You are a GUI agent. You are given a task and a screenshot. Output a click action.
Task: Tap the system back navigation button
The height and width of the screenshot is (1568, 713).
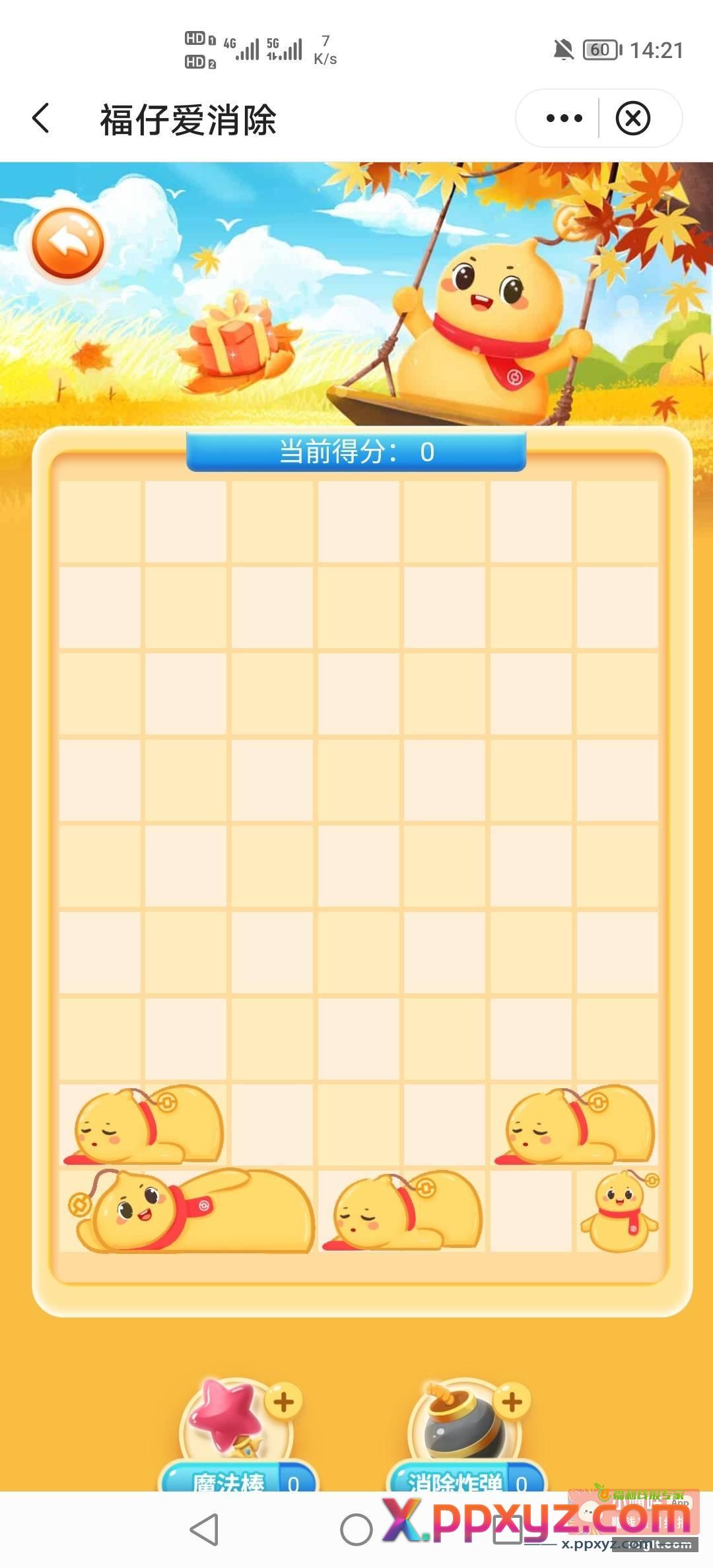click(x=203, y=1530)
